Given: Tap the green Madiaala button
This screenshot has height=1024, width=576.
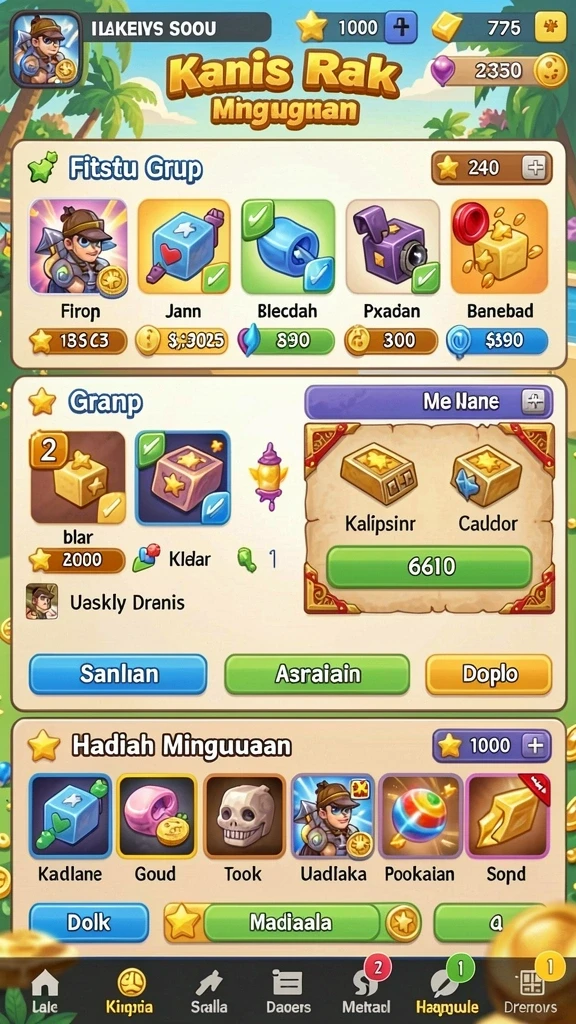Looking at the screenshot, I should tap(291, 923).
